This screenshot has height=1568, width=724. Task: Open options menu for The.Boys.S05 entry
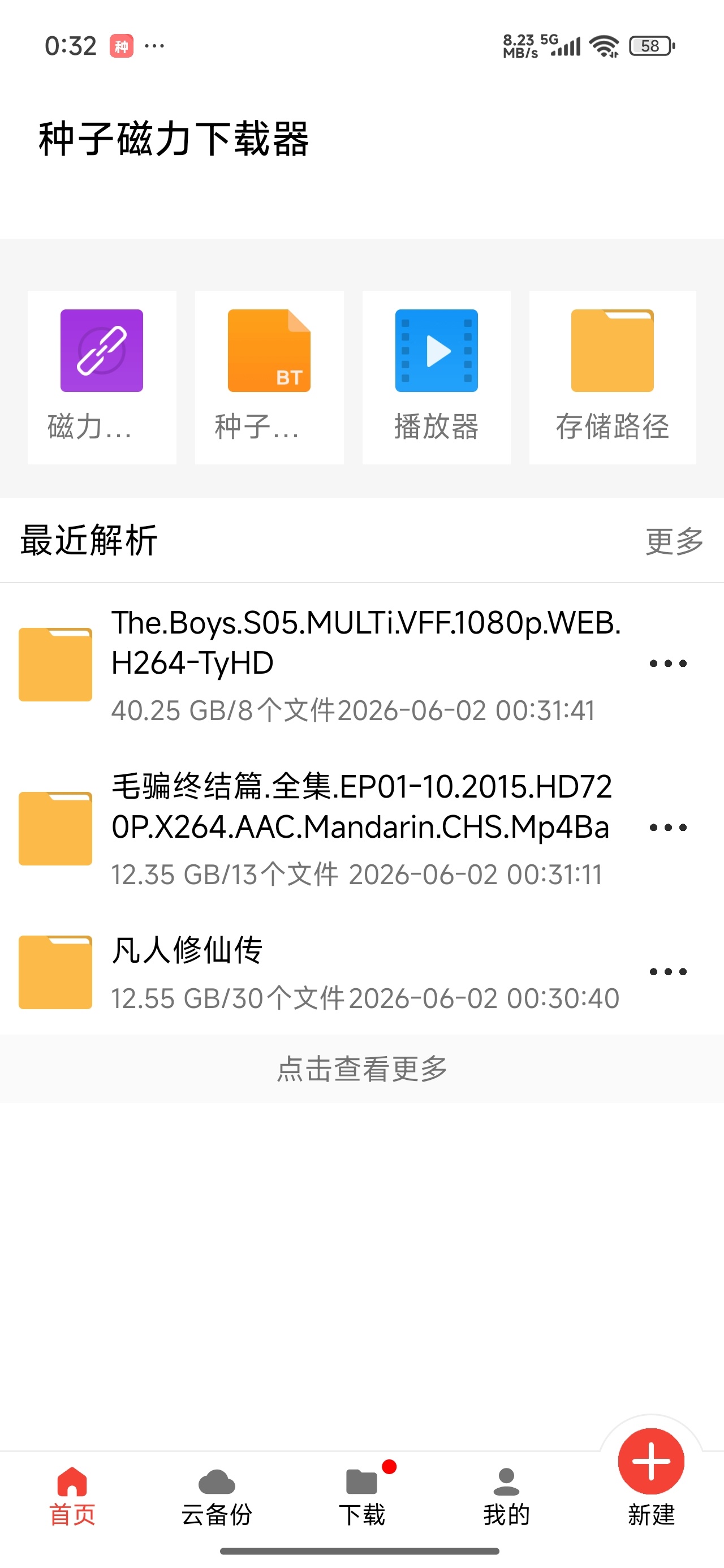click(668, 664)
